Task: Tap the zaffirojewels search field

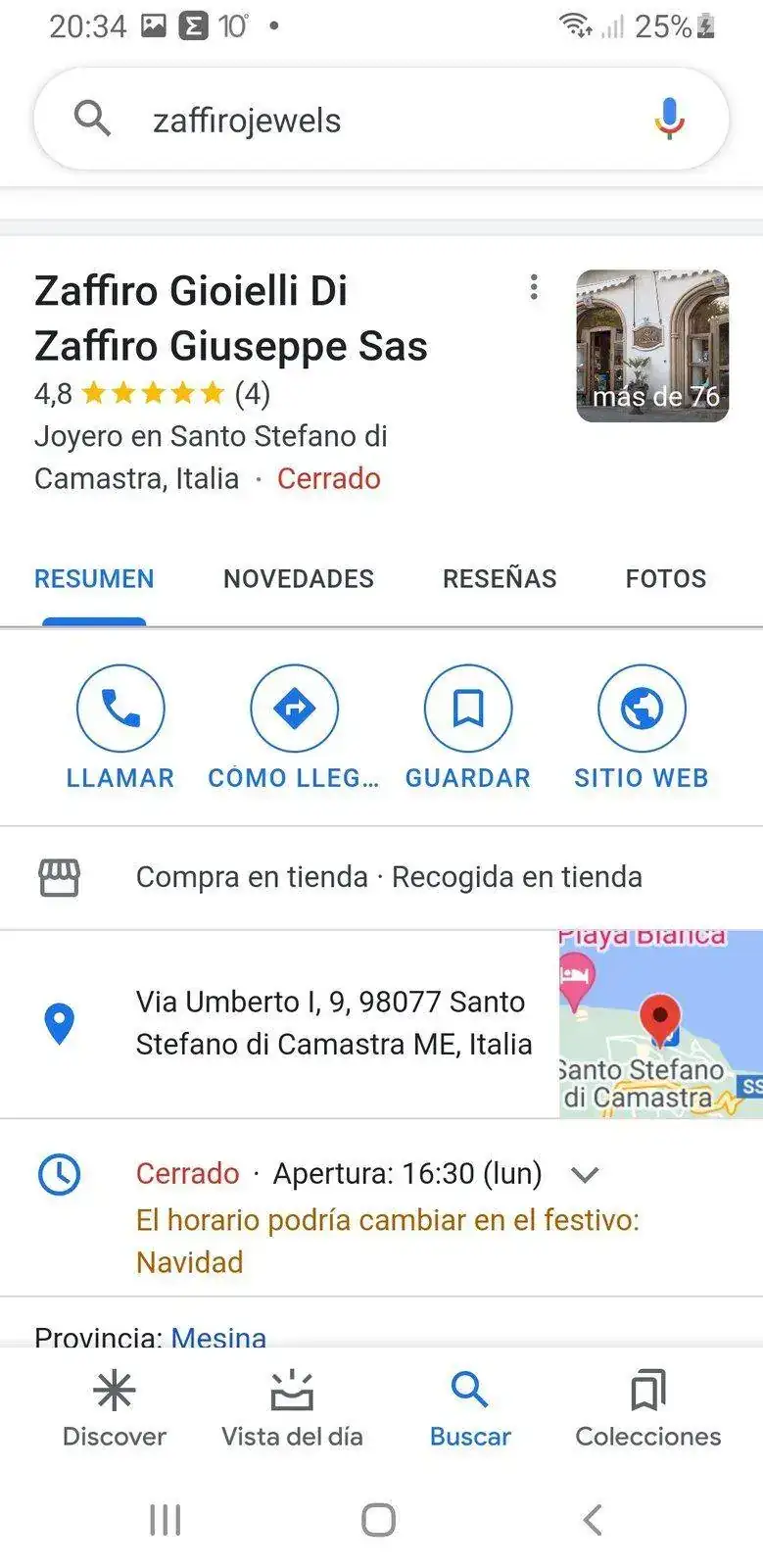Action: (x=372, y=121)
